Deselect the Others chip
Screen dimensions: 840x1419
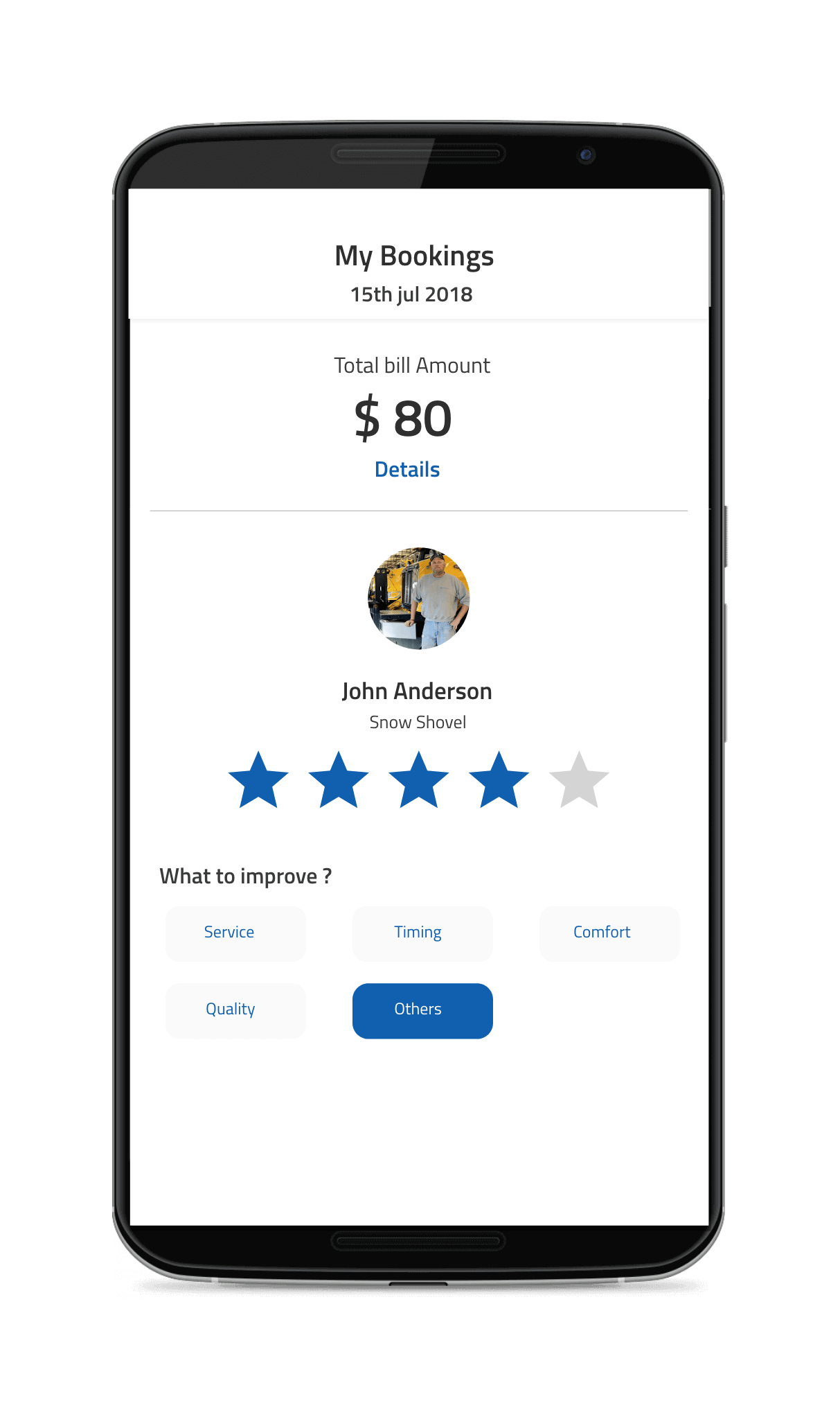click(x=422, y=1010)
